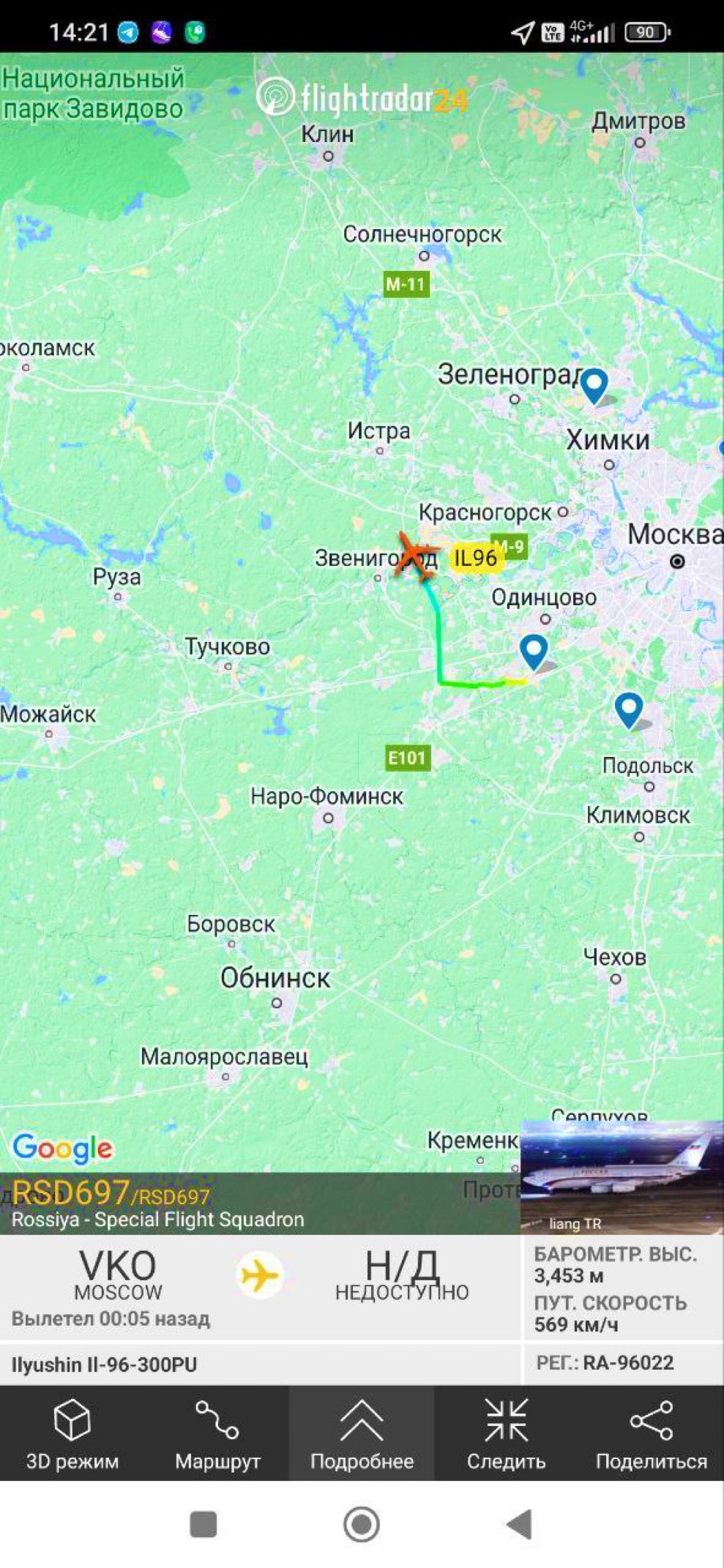724x1568 pixels.
Task: Share this flight via Поделиться
Action: click(x=651, y=1433)
